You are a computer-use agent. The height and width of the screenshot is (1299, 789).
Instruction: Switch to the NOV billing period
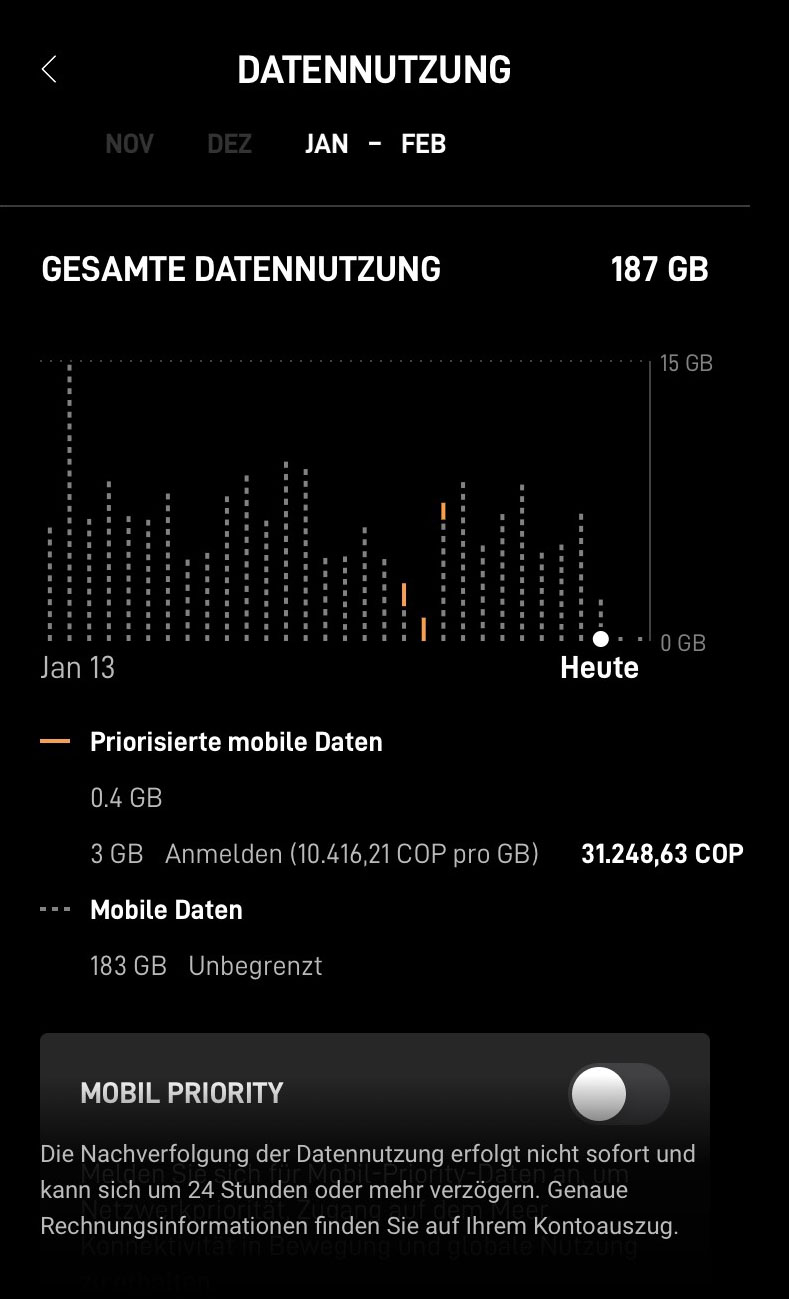[x=129, y=144]
